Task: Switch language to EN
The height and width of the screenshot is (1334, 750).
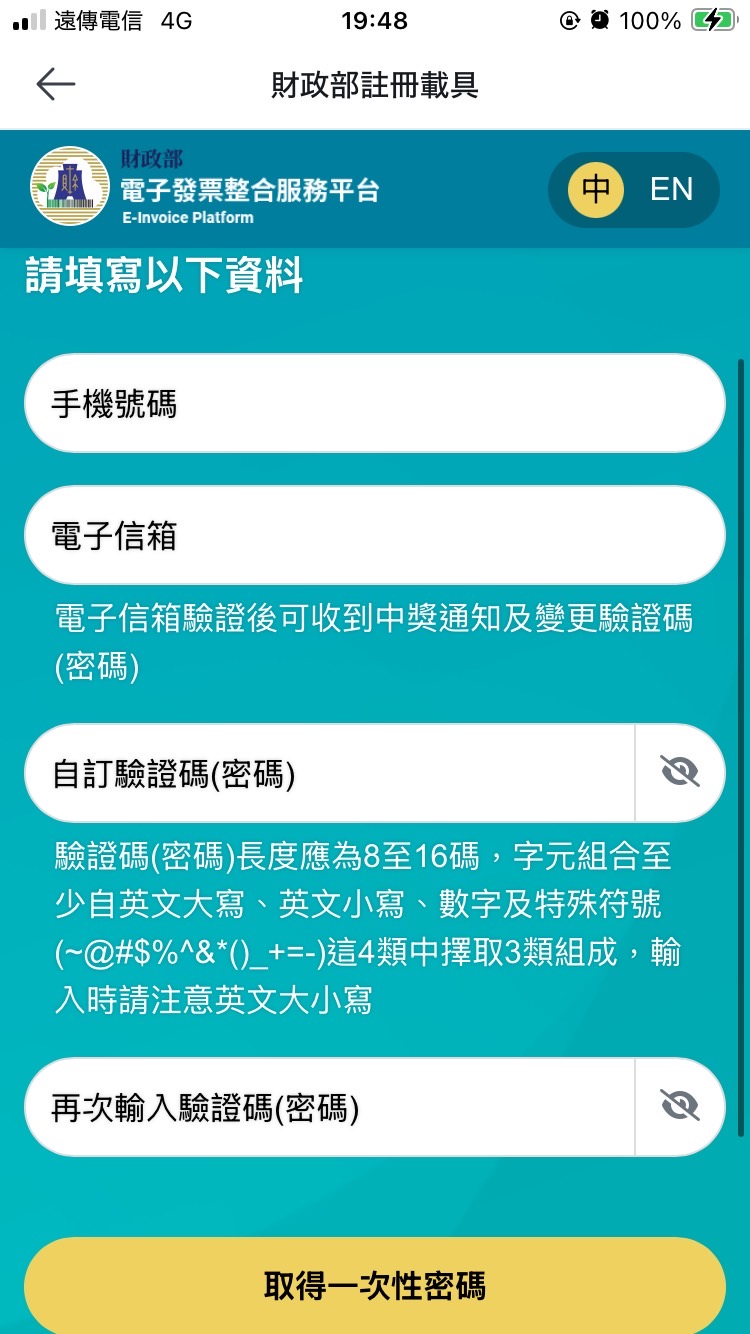Action: (x=671, y=189)
